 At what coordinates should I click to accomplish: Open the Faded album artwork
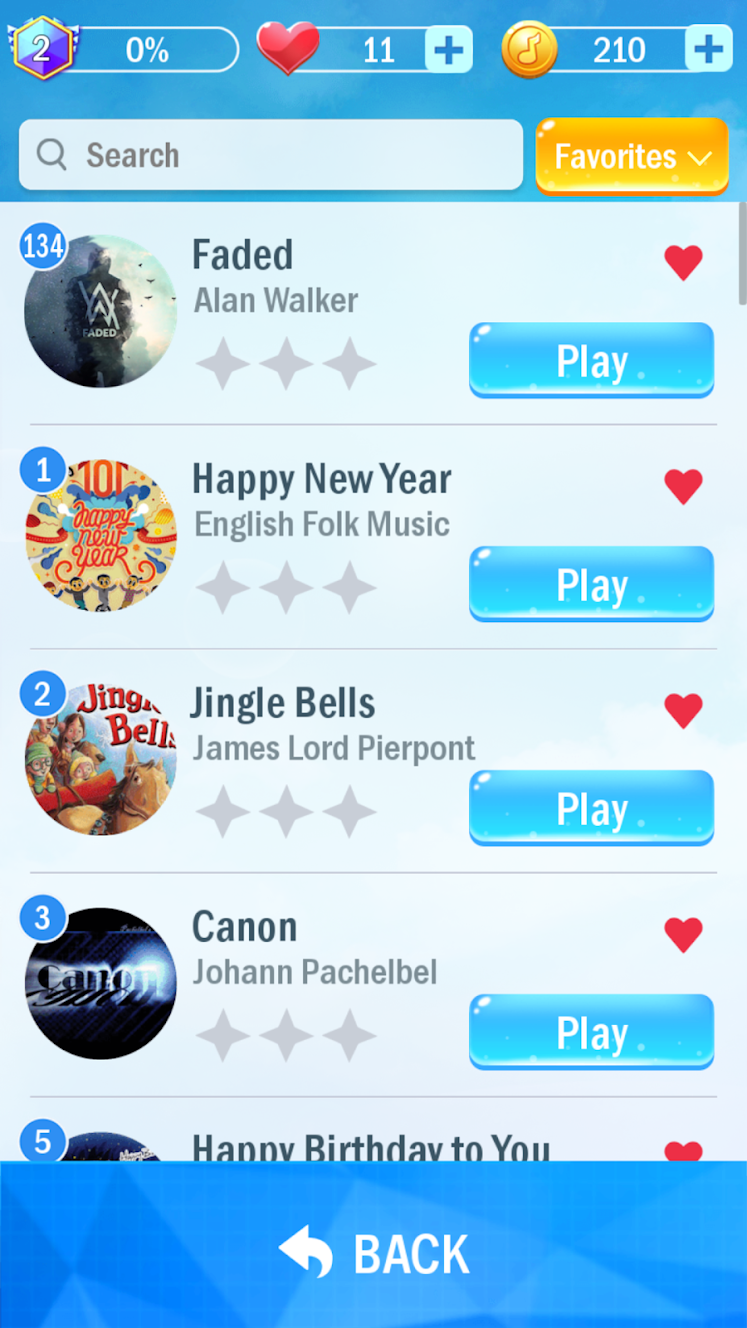100,310
